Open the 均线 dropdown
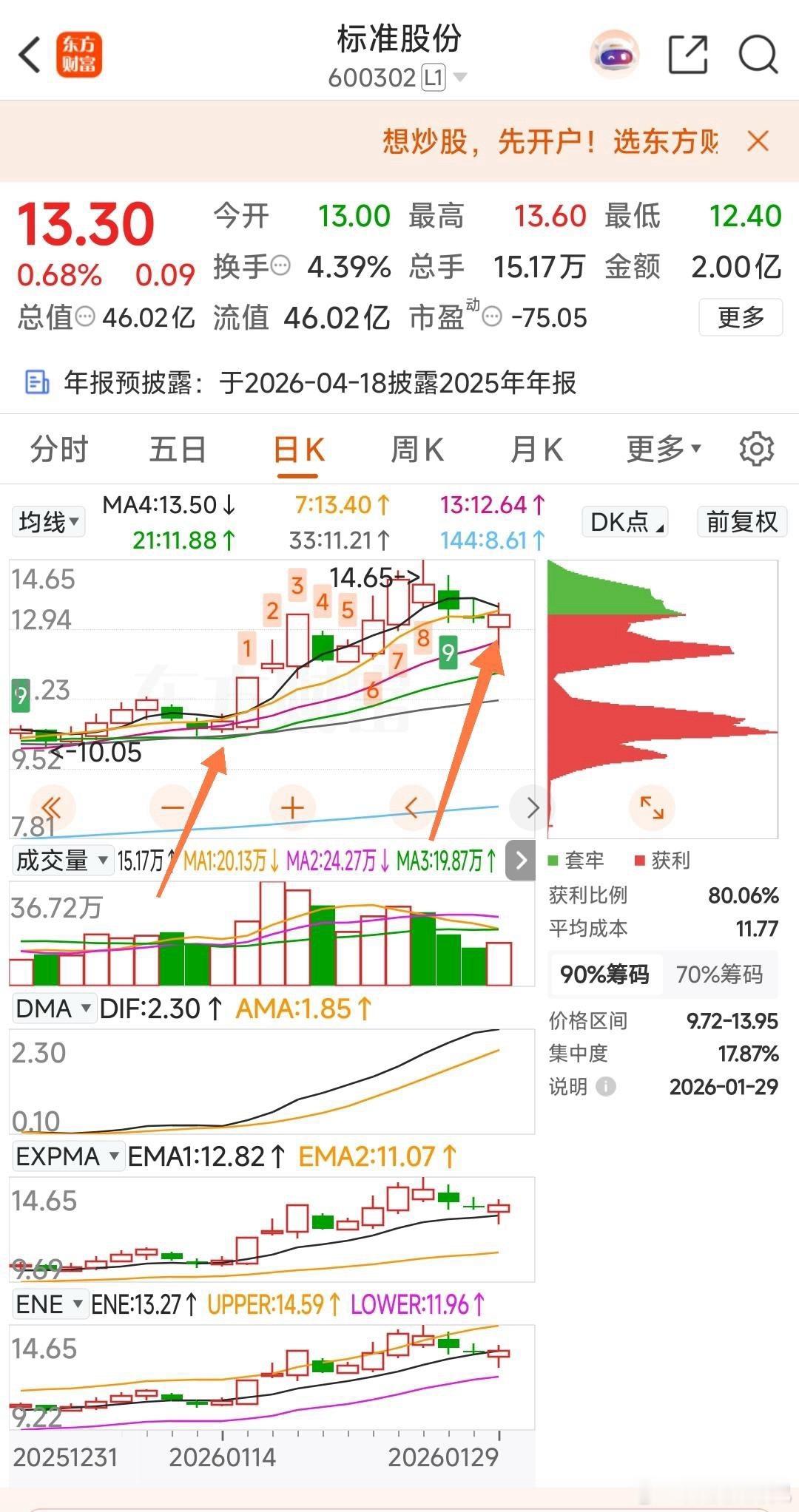The height and width of the screenshot is (1512, 799). [x=47, y=522]
